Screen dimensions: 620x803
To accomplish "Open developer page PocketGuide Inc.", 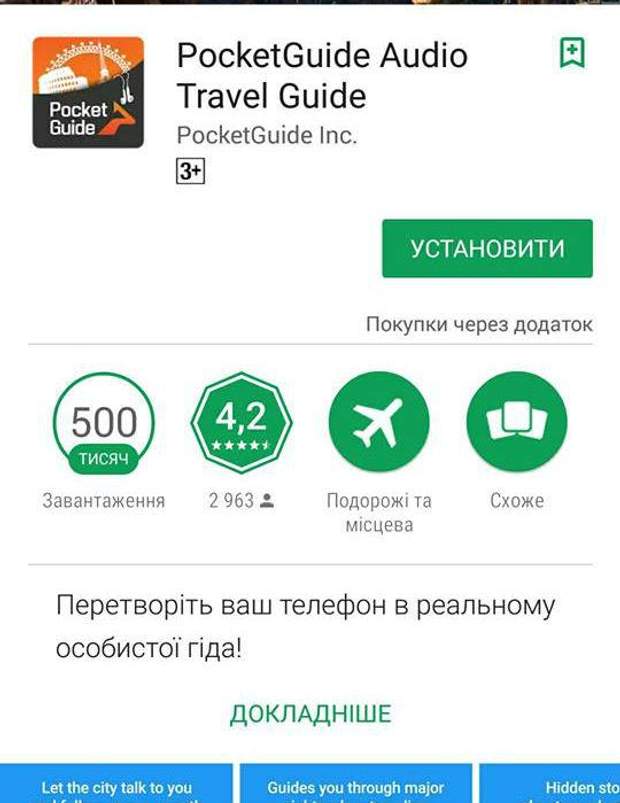I will (266, 135).
